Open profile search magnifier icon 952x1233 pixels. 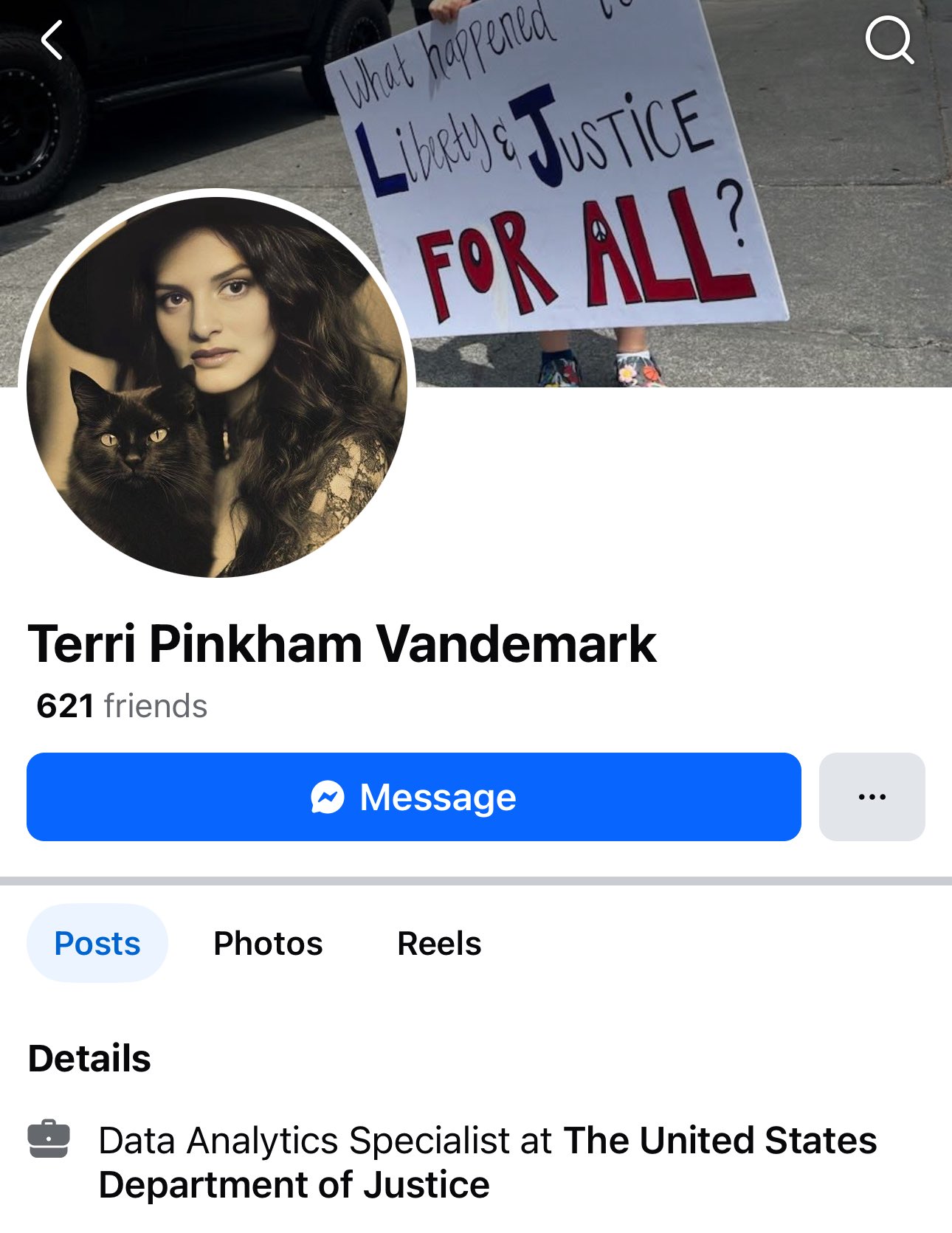pos(889,40)
